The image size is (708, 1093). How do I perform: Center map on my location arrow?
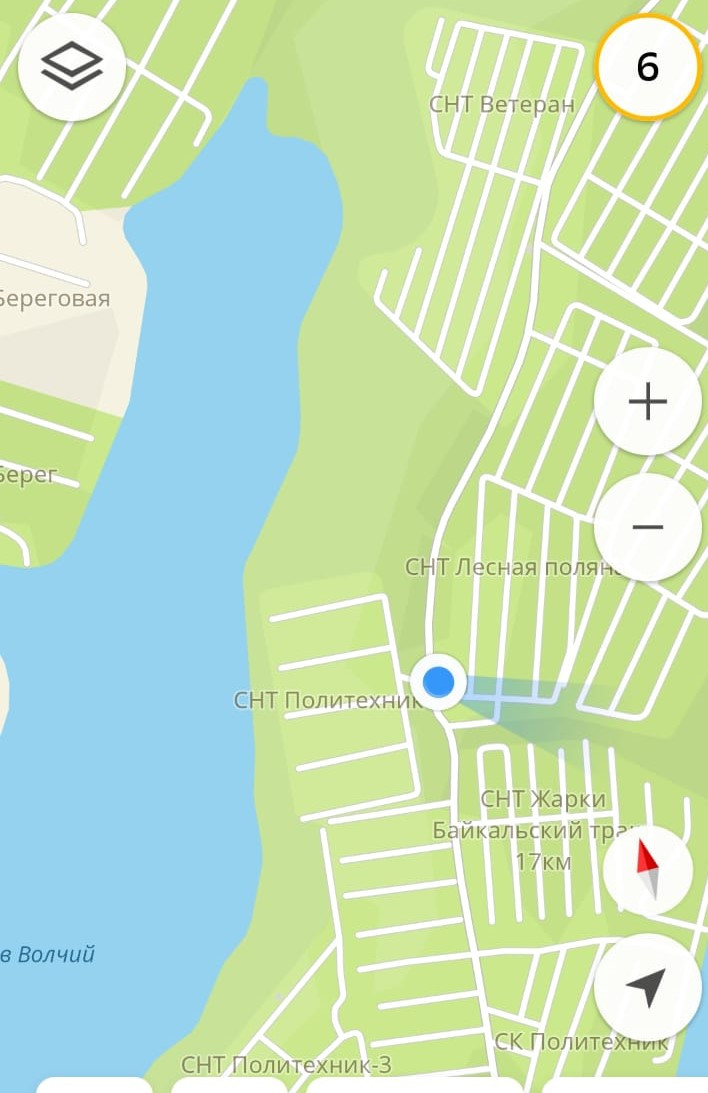point(647,987)
